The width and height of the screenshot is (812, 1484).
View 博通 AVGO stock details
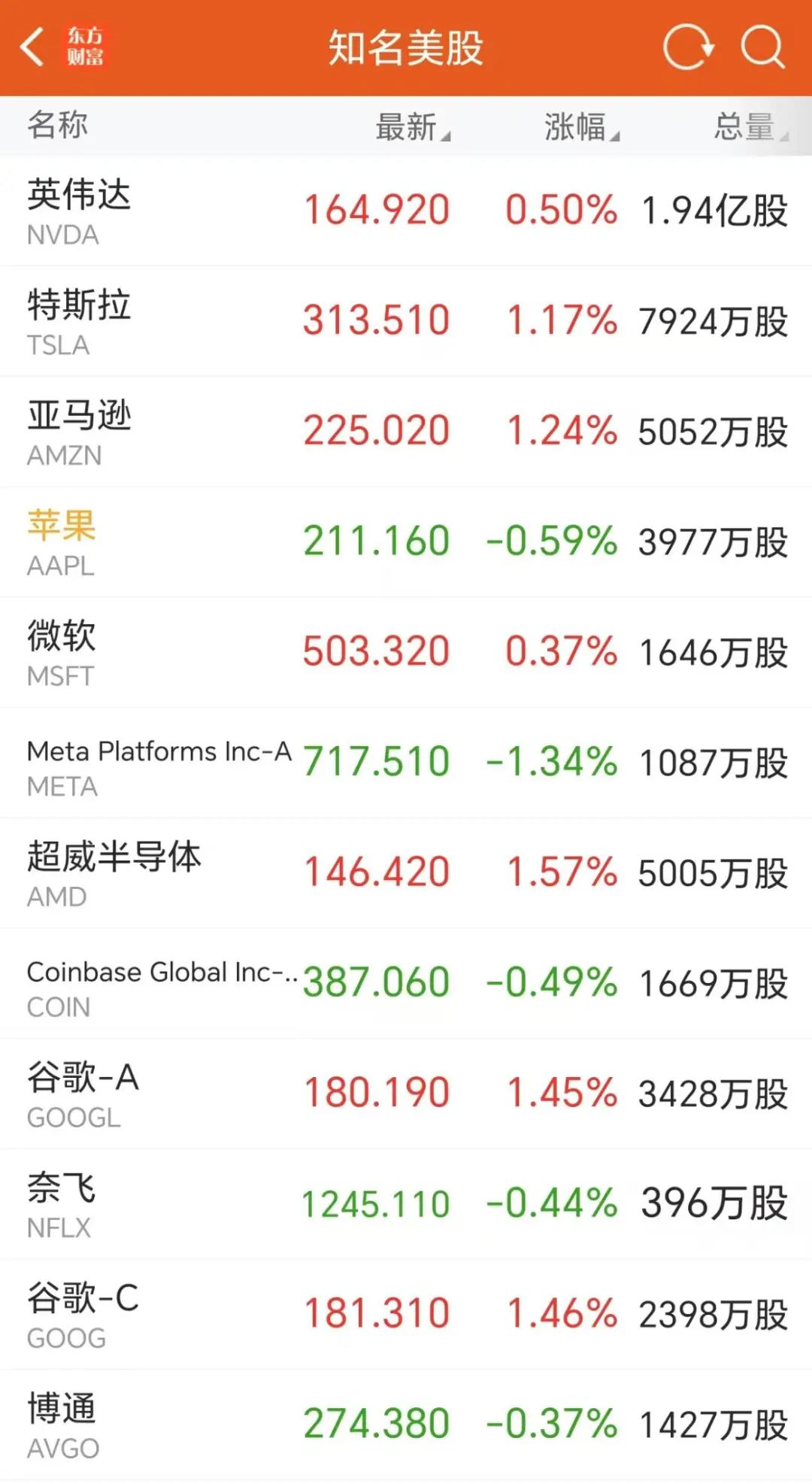(x=406, y=1425)
